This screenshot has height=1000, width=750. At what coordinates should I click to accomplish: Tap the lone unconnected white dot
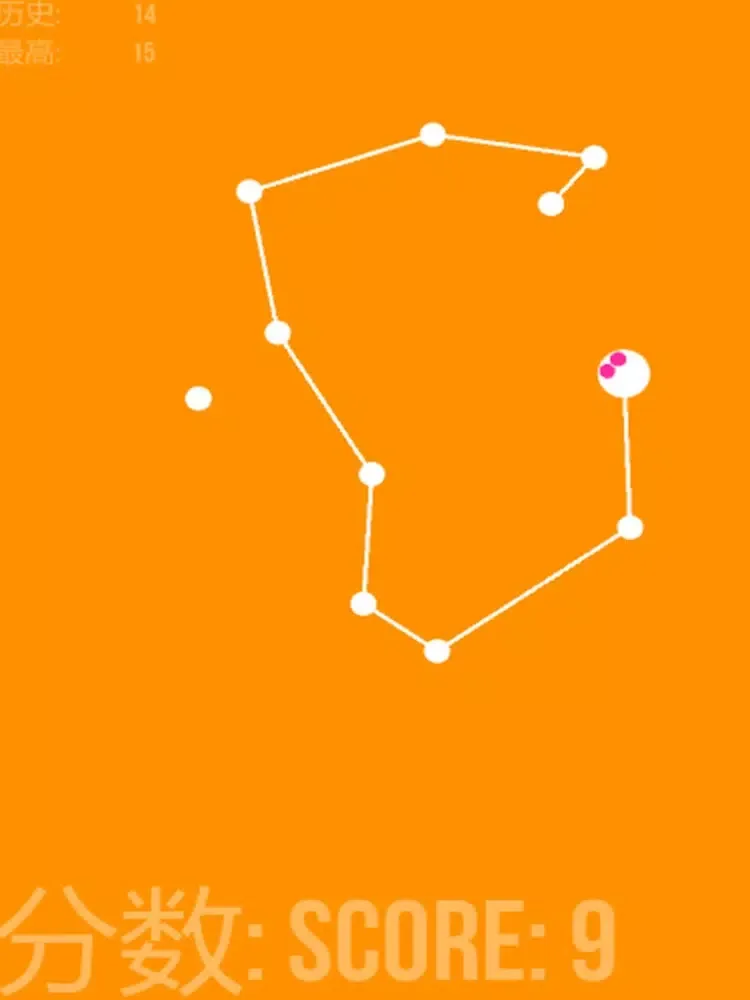198,399
